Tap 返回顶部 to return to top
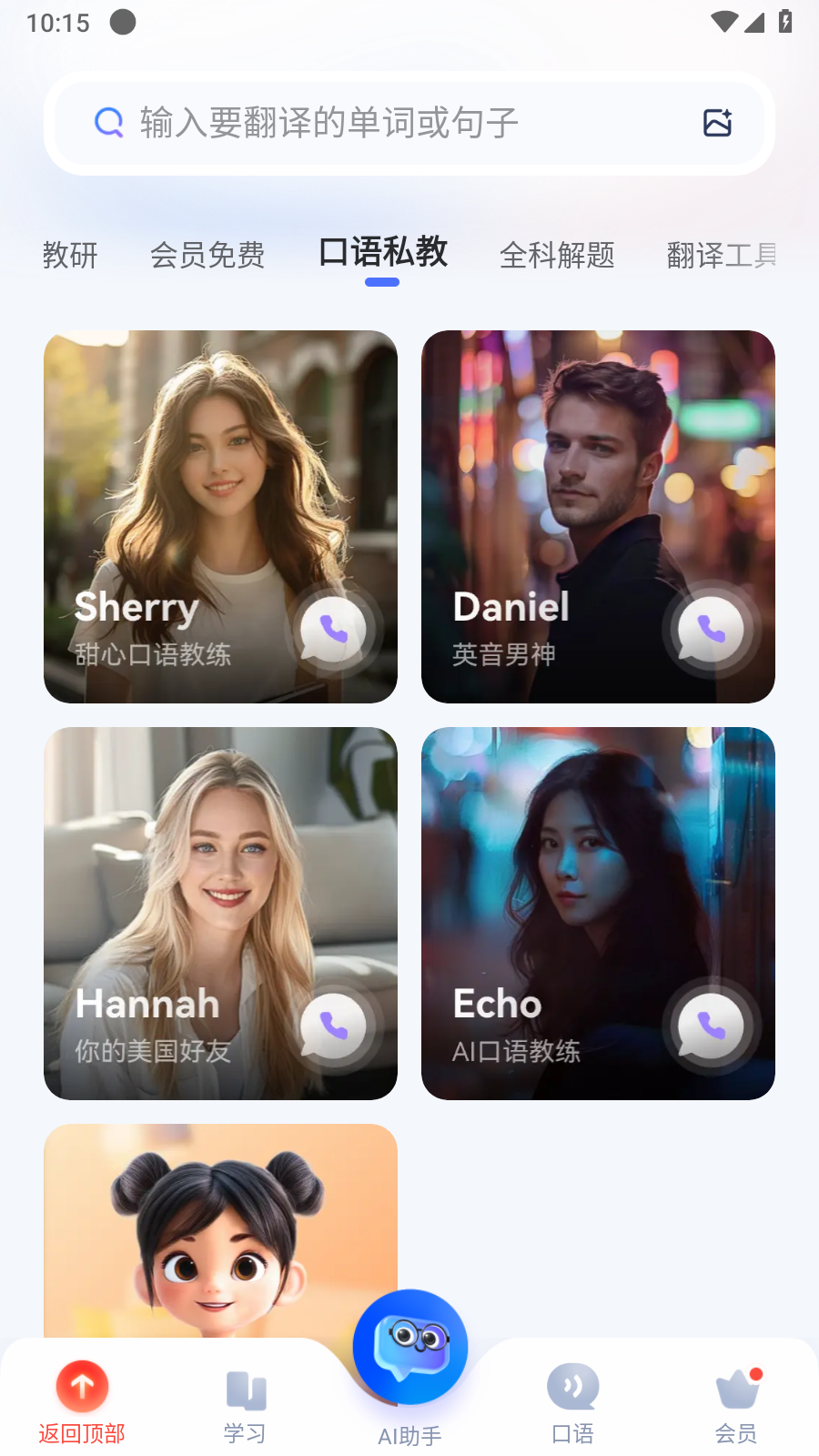The width and height of the screenshot is (819, 1456). [x=82, y=1403]
